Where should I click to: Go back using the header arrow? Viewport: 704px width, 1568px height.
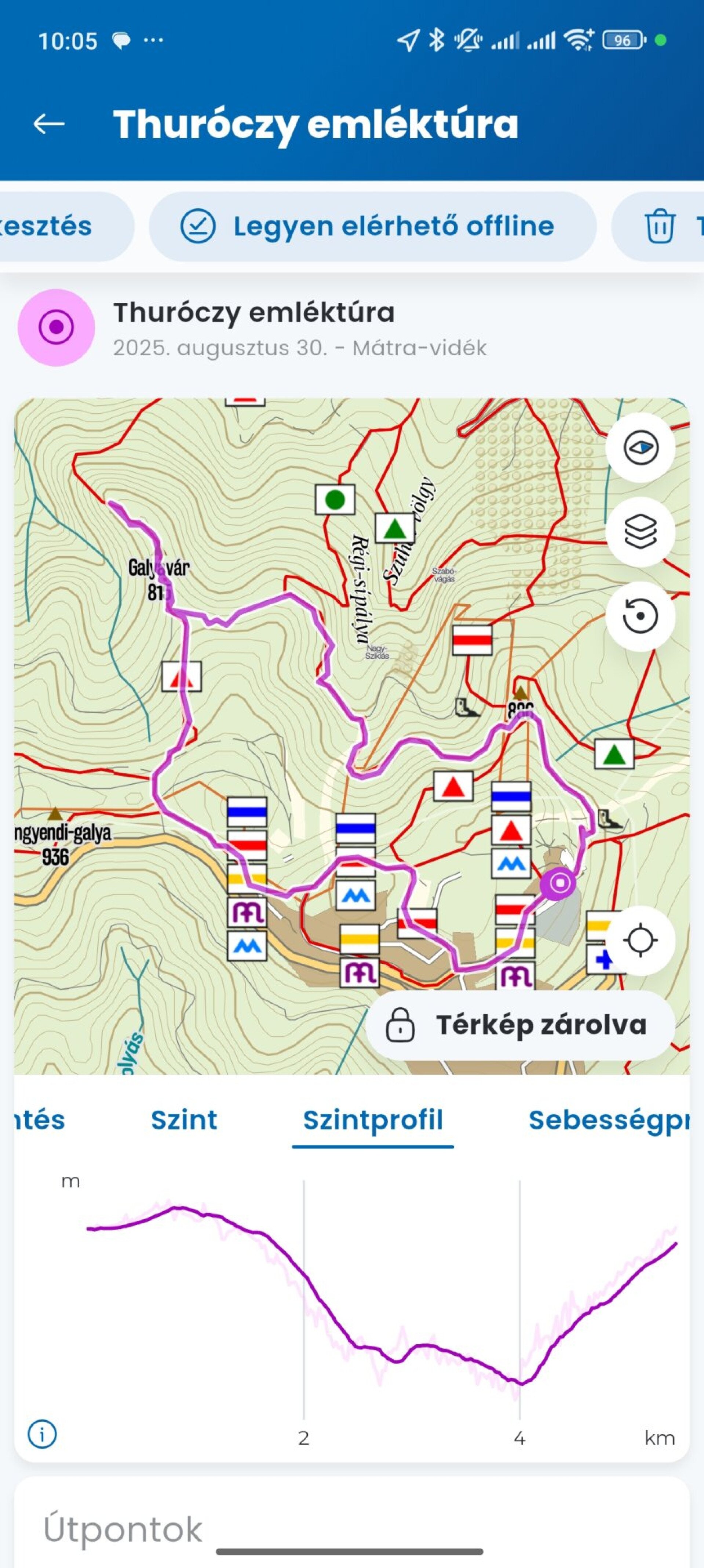click(x=49, y=124)
